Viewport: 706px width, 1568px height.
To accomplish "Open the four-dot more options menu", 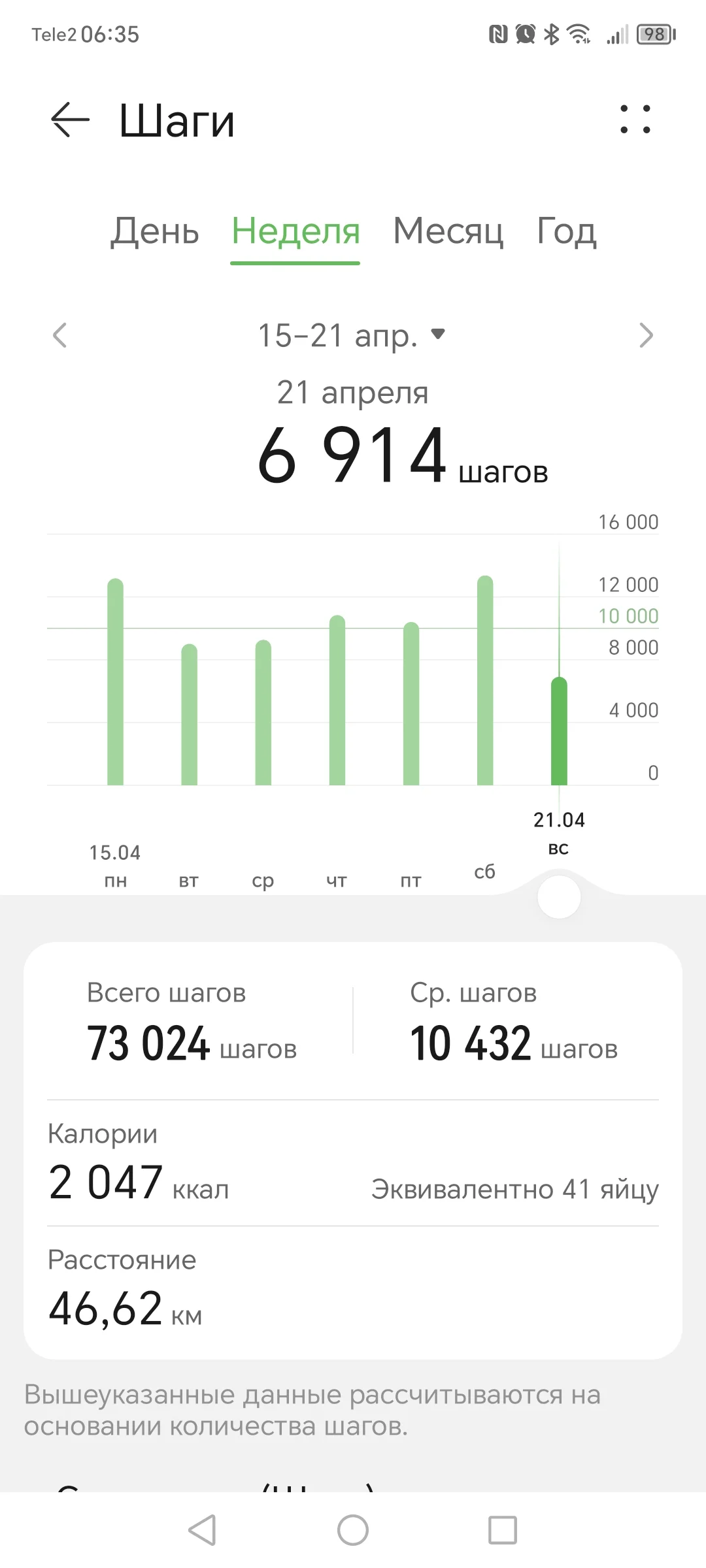I will pyautogui.click(x=635, y=120).
